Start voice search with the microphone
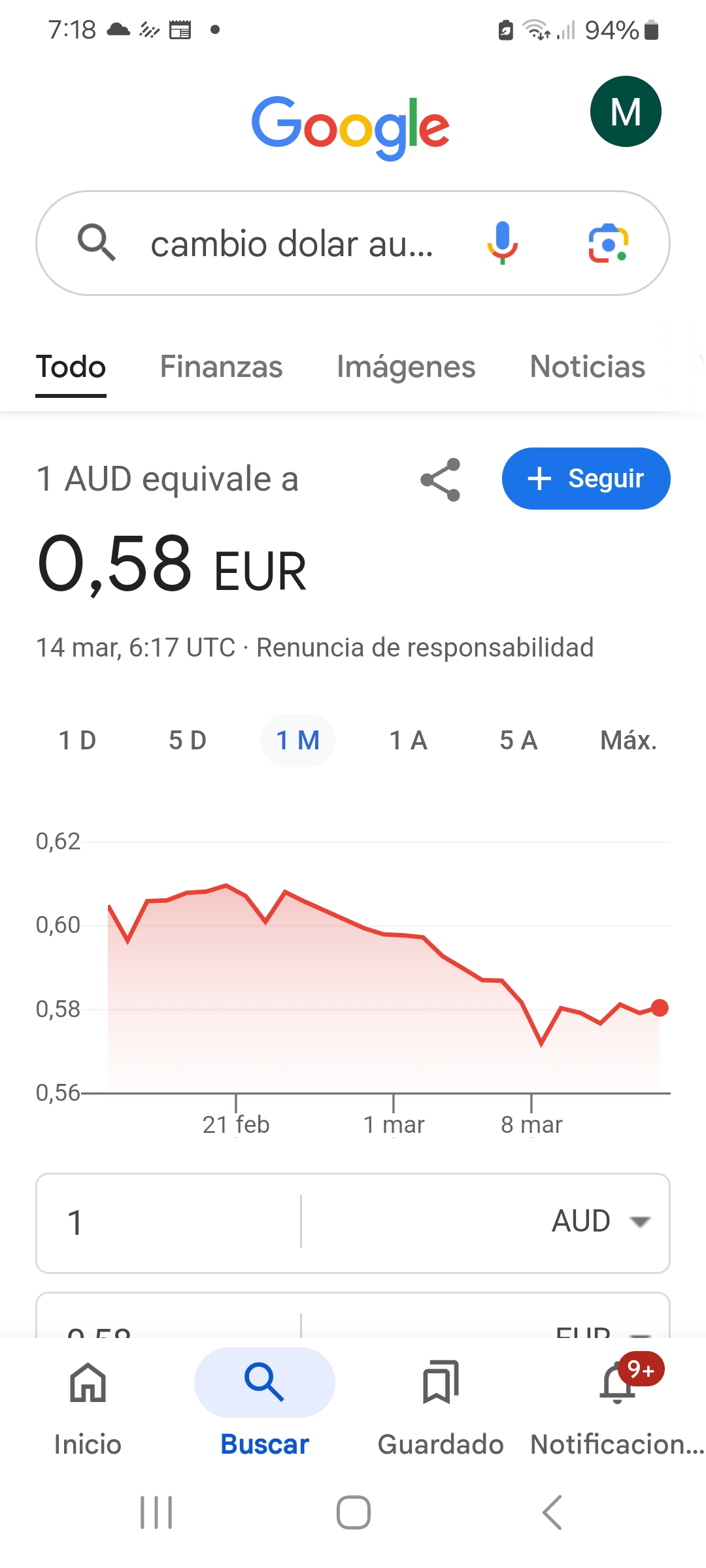The image size is (706, 1568). pos(502,243)
